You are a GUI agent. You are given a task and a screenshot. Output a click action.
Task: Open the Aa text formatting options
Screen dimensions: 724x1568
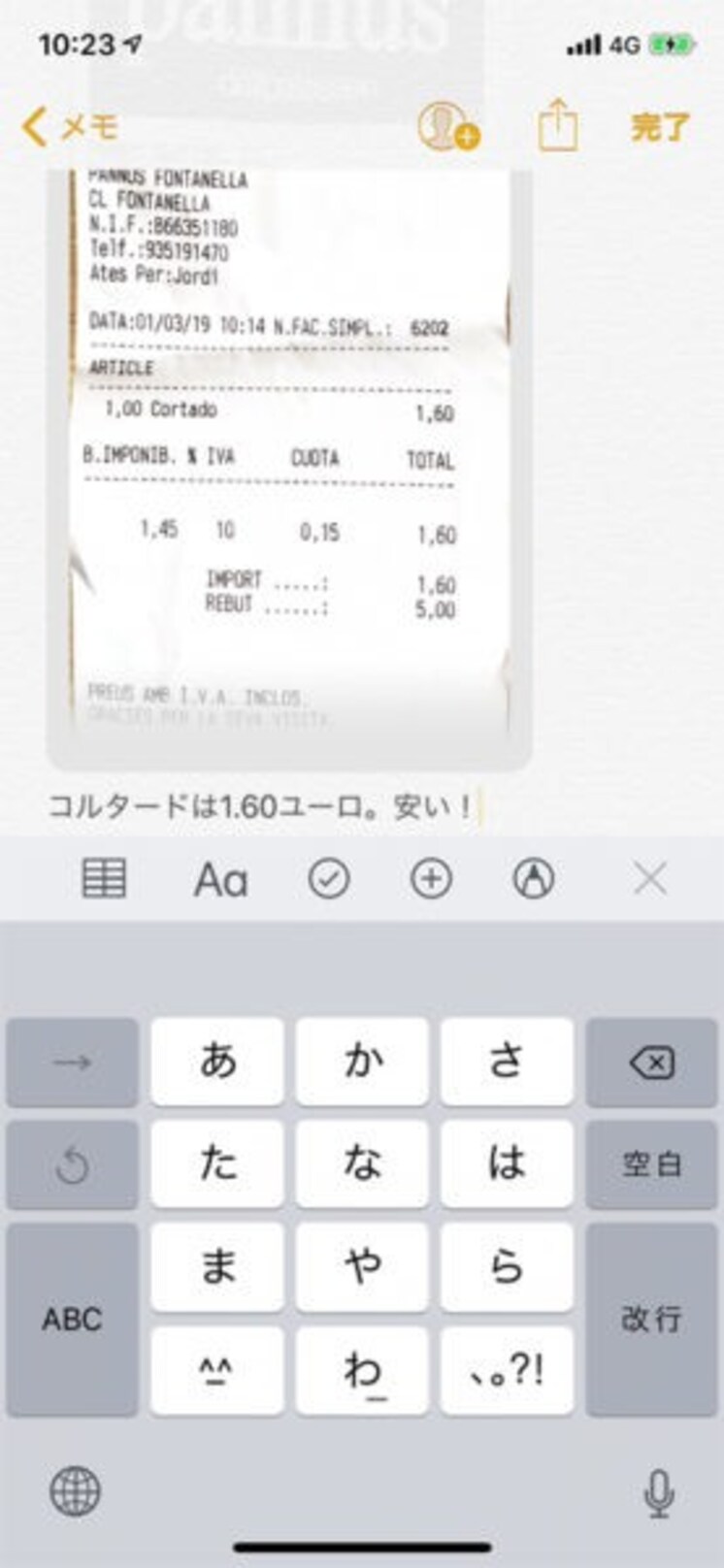[221, 880]
